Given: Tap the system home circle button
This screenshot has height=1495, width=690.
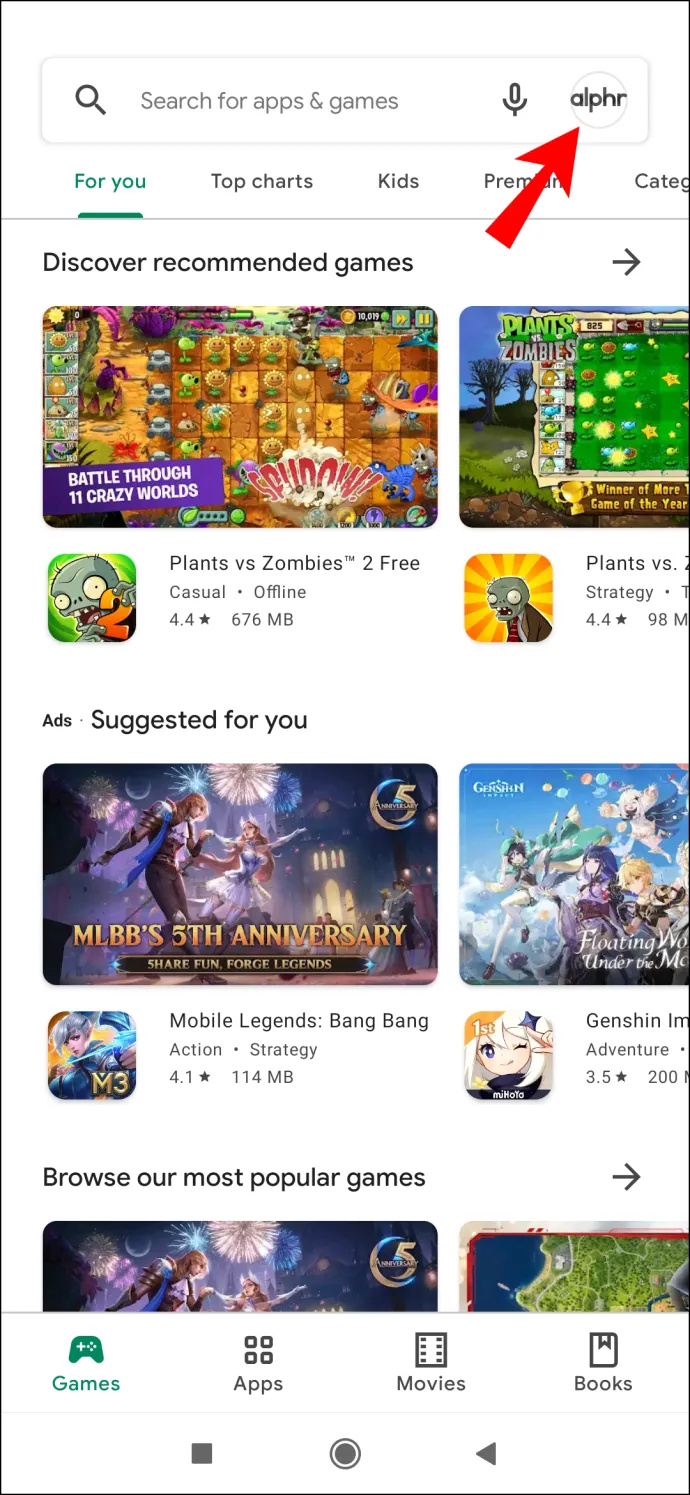Looking at the screenshot, I should [345, 1453].
